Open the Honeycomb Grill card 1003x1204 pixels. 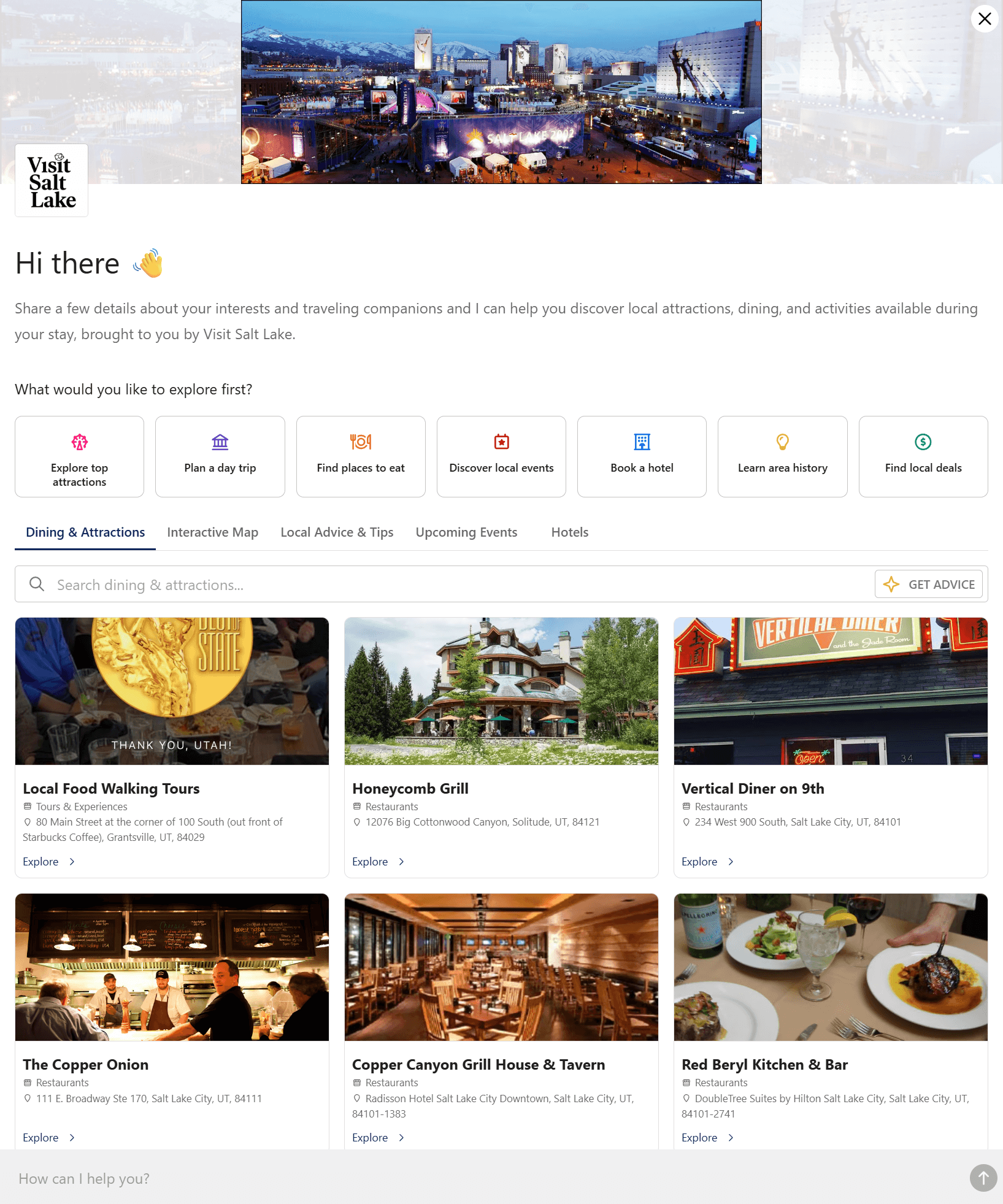[410, 789]
